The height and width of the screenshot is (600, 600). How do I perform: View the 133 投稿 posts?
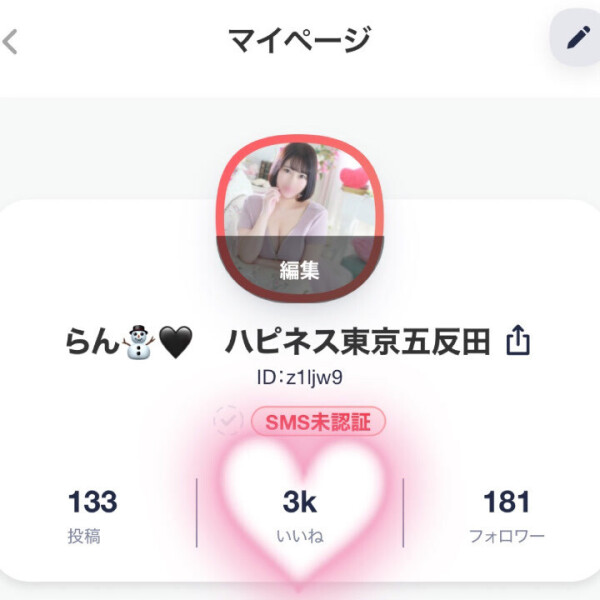pos(92,515)
